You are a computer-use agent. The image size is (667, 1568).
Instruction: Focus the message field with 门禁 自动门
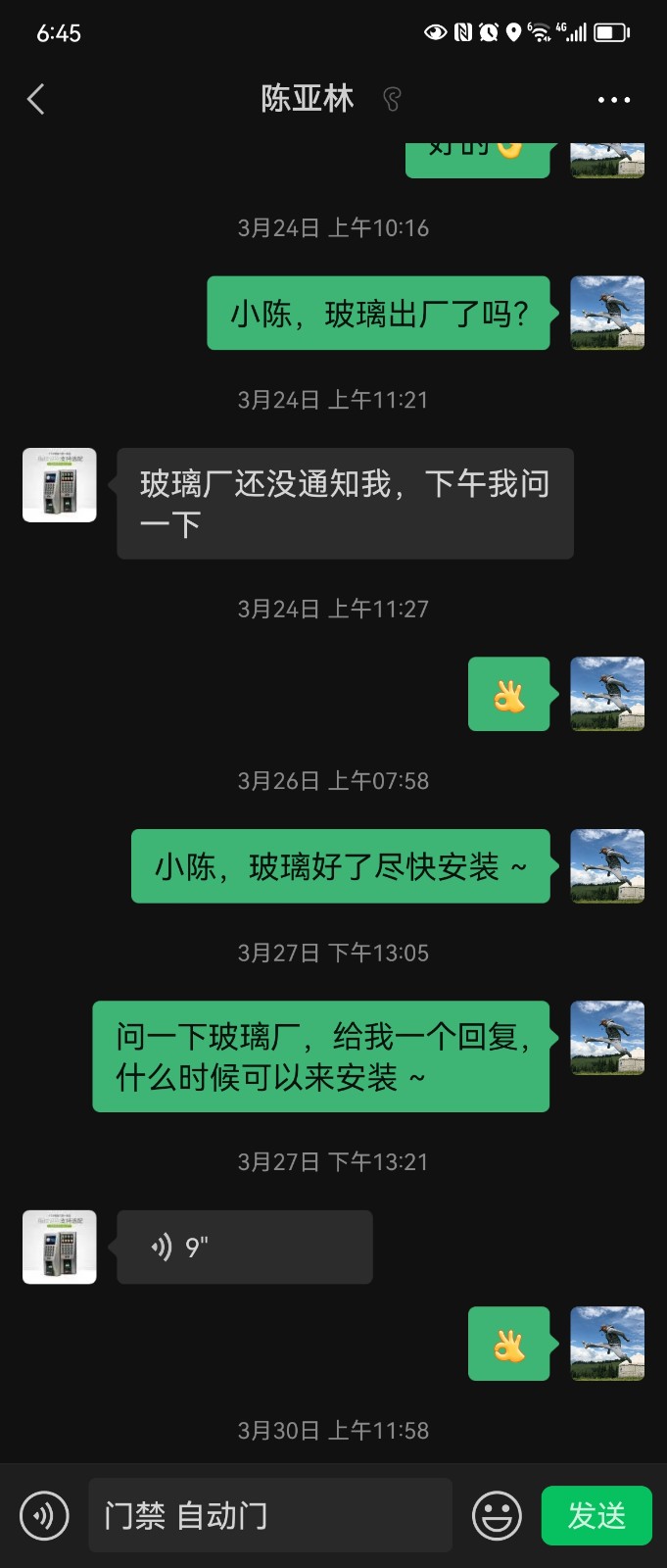coord(269,1516)
